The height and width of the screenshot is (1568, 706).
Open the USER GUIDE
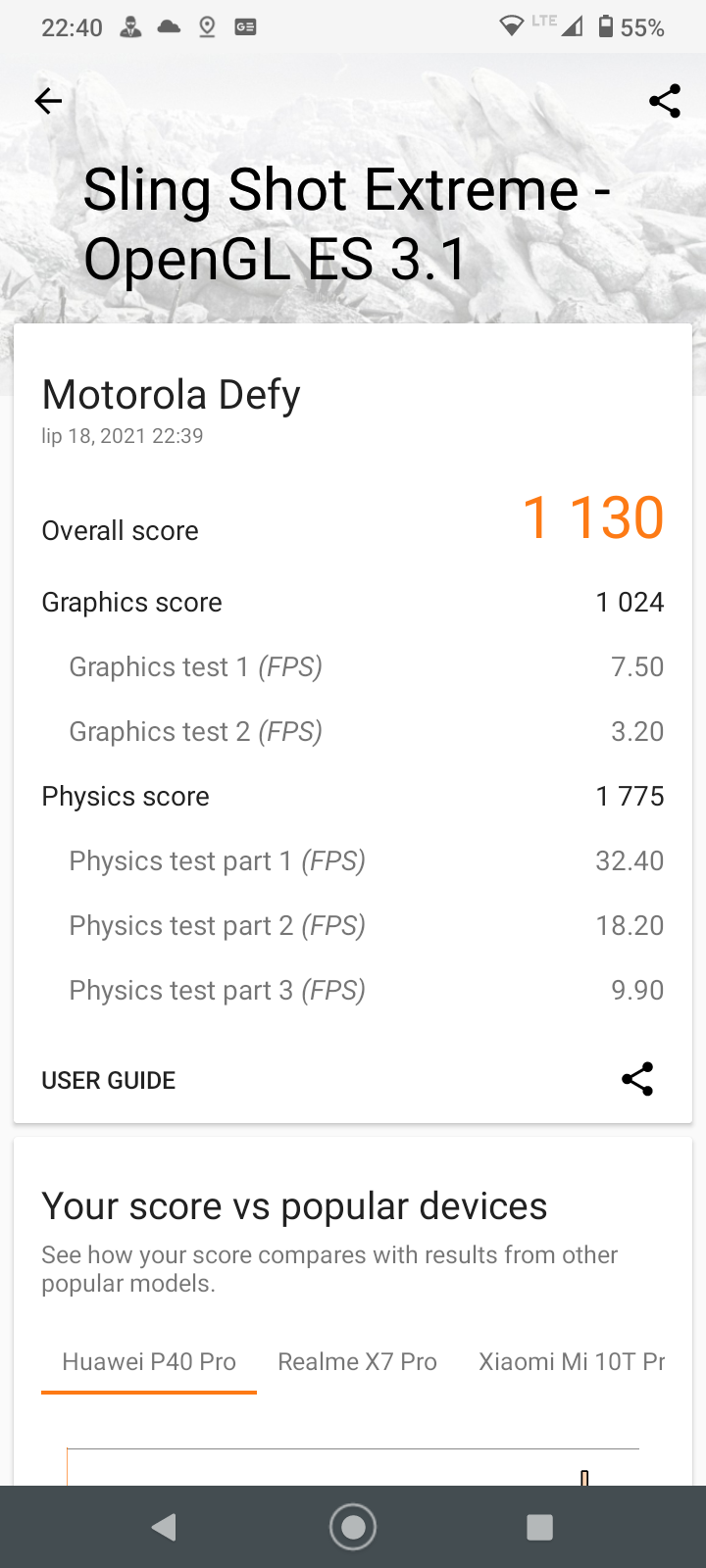pos(109,1080)
